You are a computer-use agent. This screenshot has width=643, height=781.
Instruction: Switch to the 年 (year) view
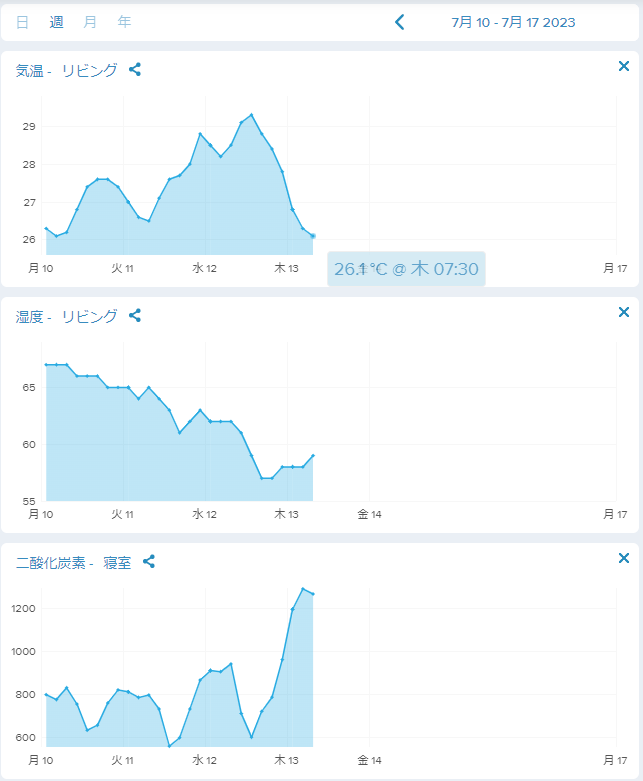(124, 22)
